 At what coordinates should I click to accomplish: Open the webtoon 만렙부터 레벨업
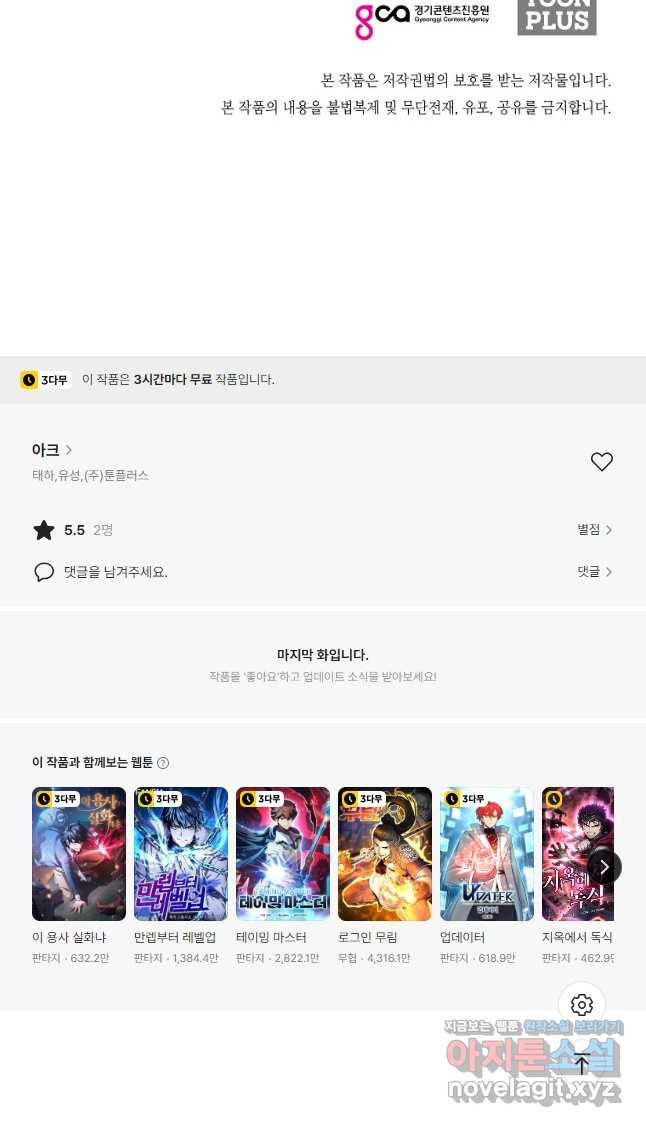click(181, 854)
